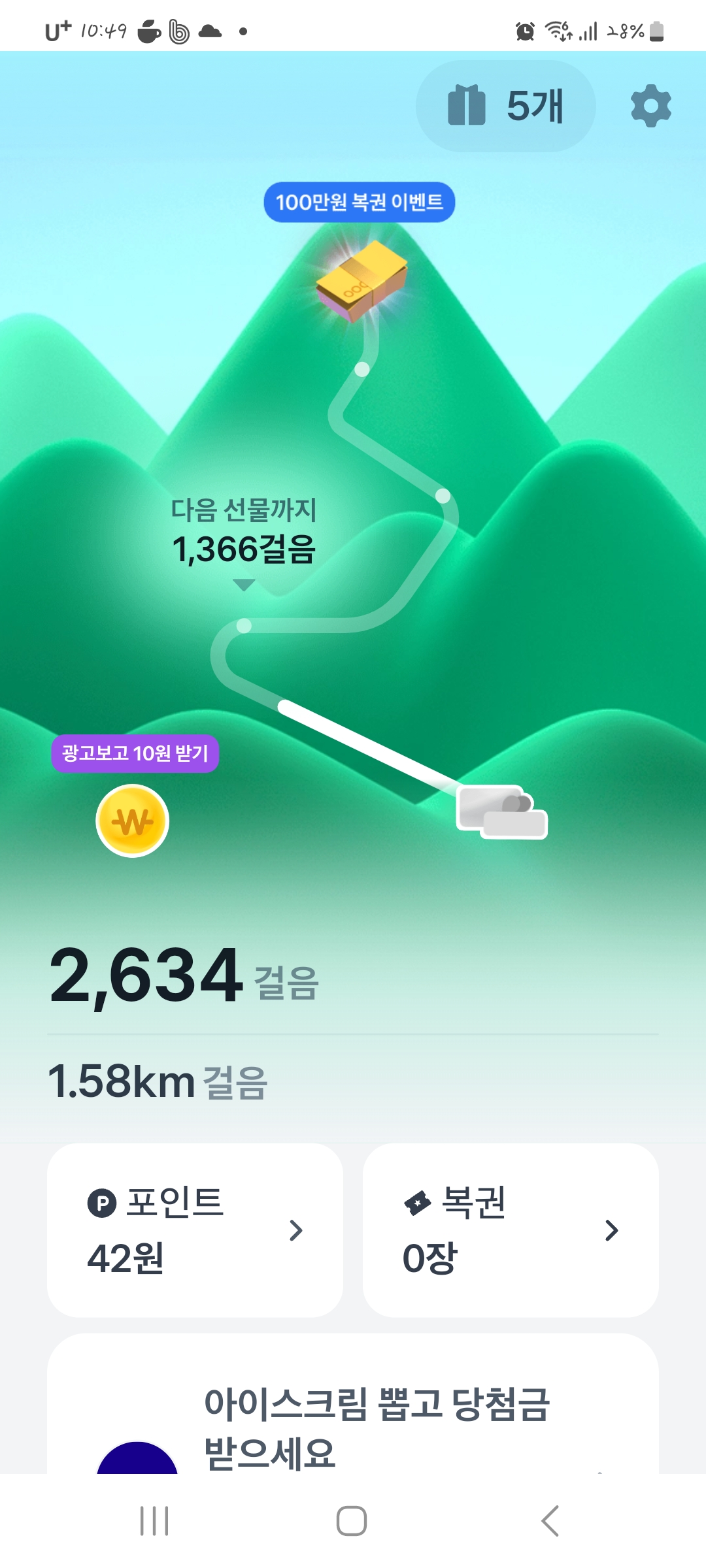Go back with the system back button
This screenshot has height=1568, width=706.
coord(550,1521)
